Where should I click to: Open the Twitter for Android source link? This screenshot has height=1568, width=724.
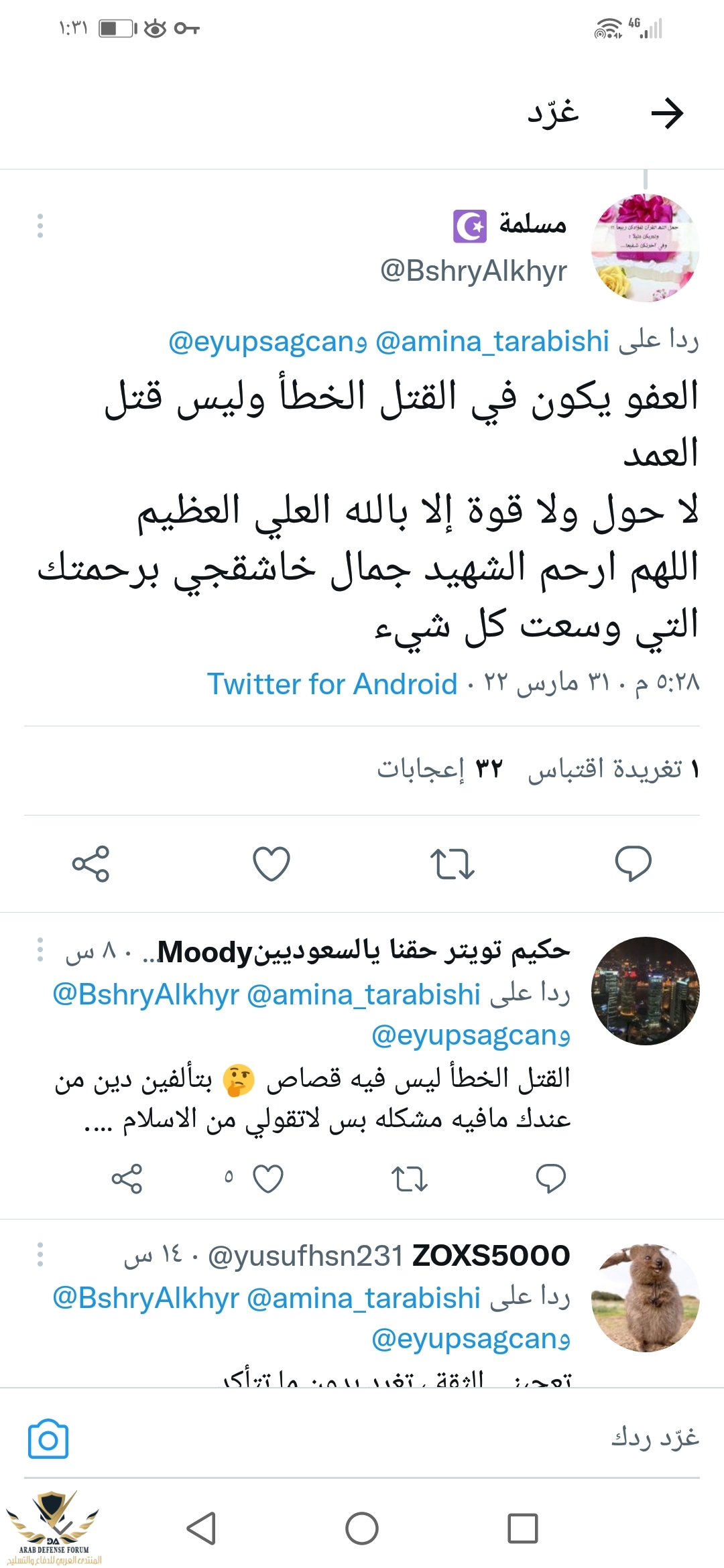332,684
